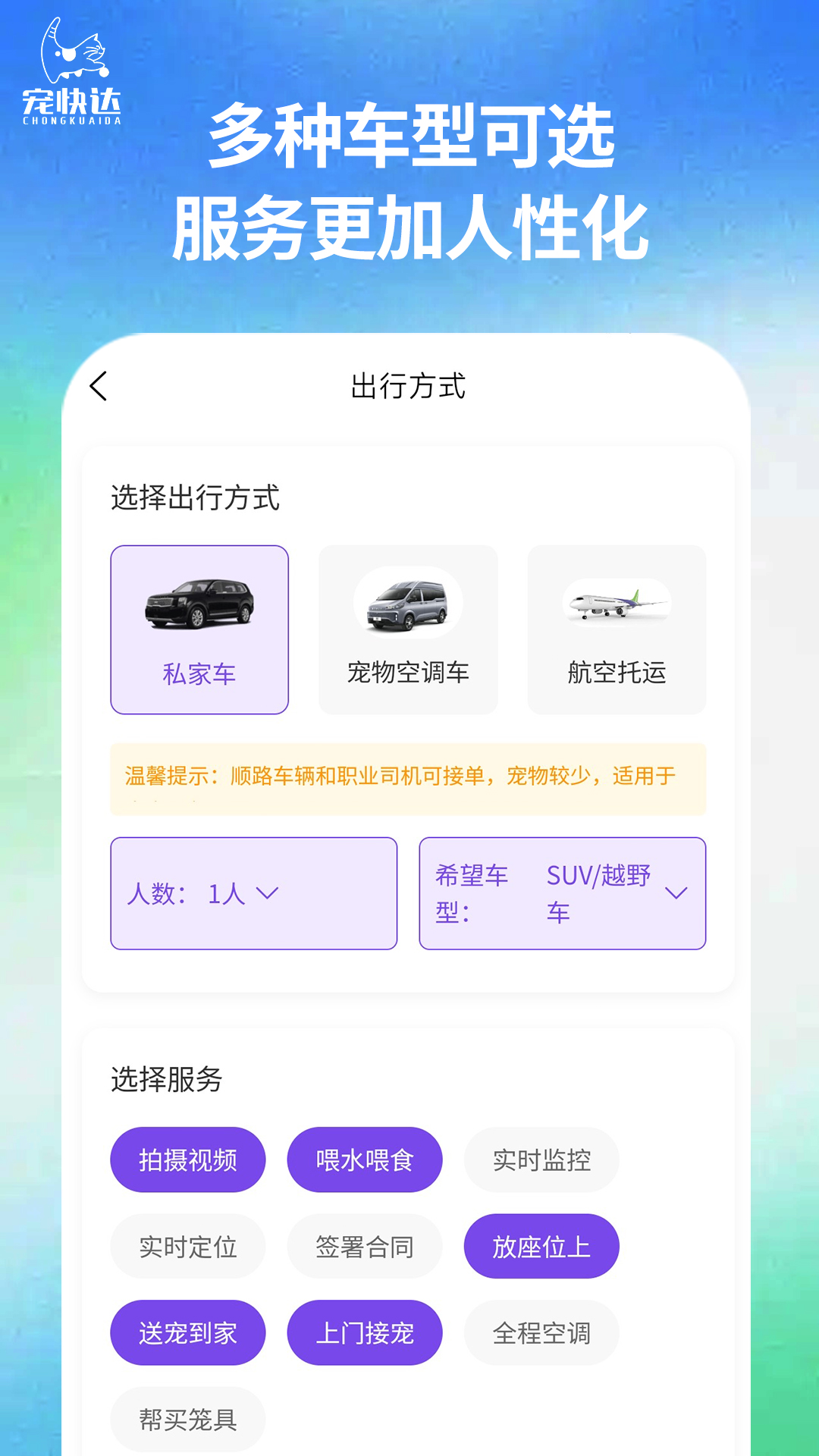
Task: Click the back arrow on 出行方式 page
Action: tap(97, 386)
